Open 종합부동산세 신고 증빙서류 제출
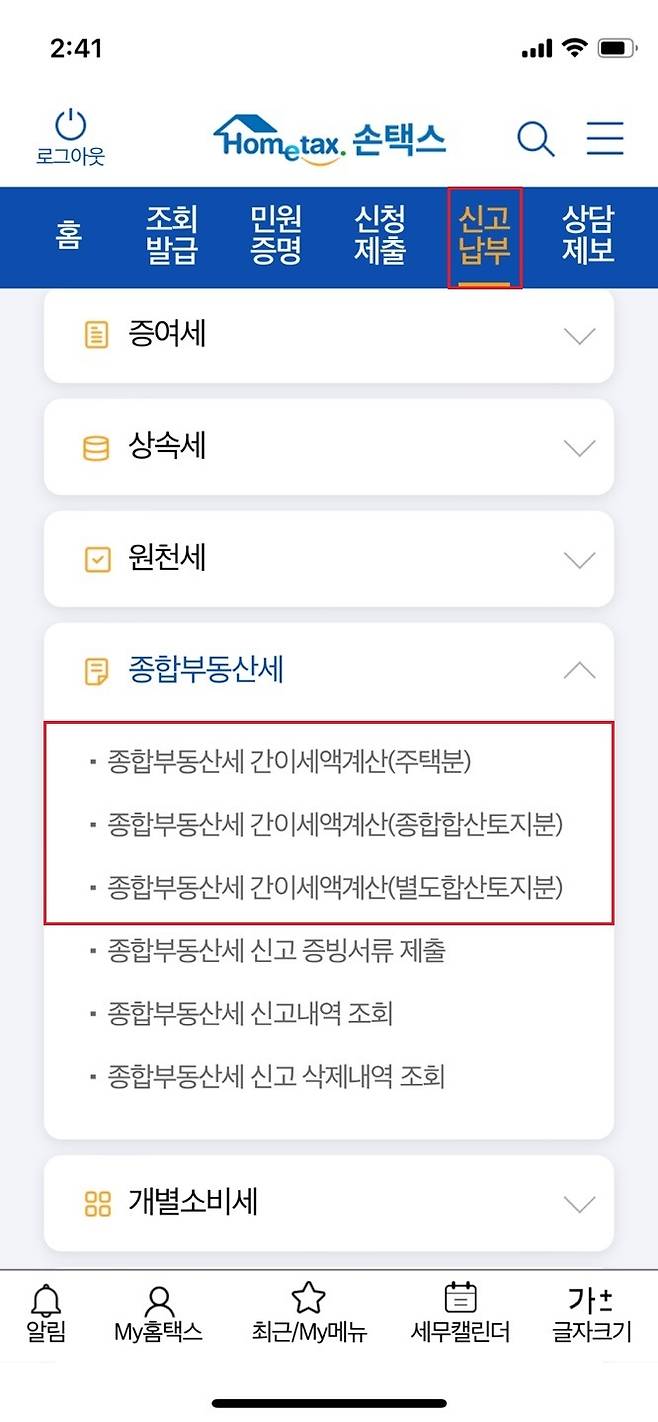 276,951
